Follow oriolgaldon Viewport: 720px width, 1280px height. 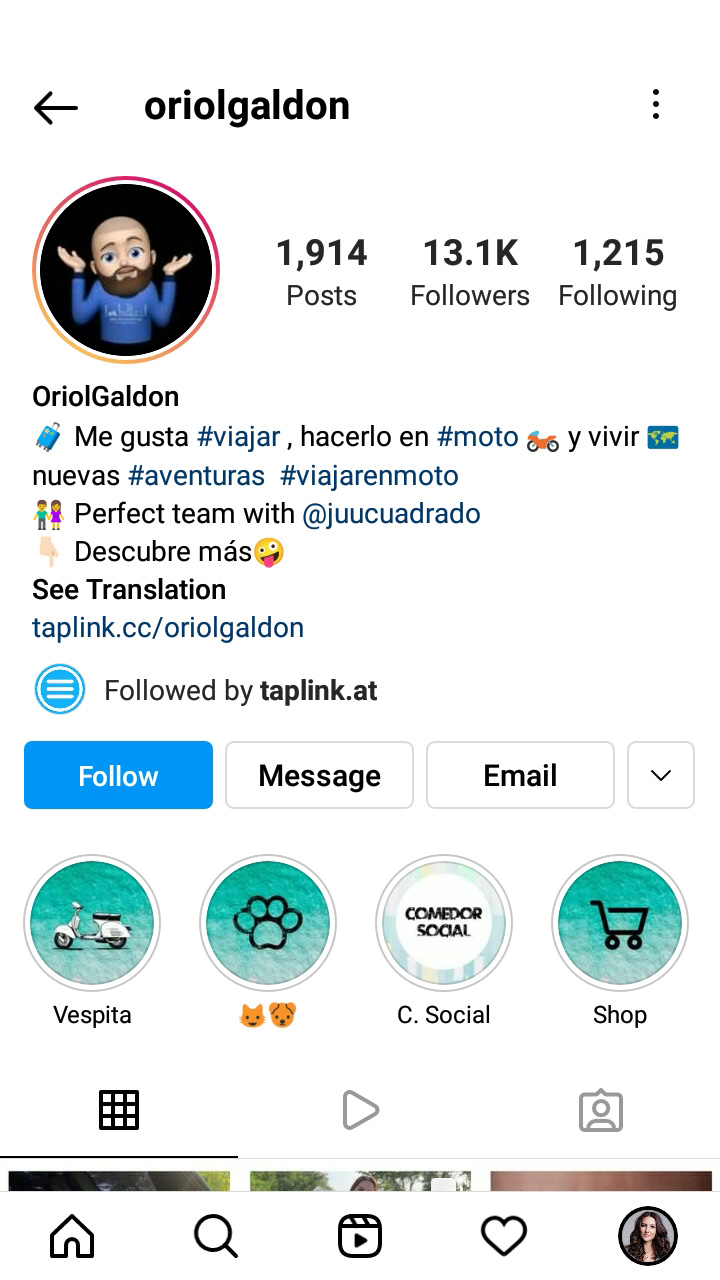point(118,775)
